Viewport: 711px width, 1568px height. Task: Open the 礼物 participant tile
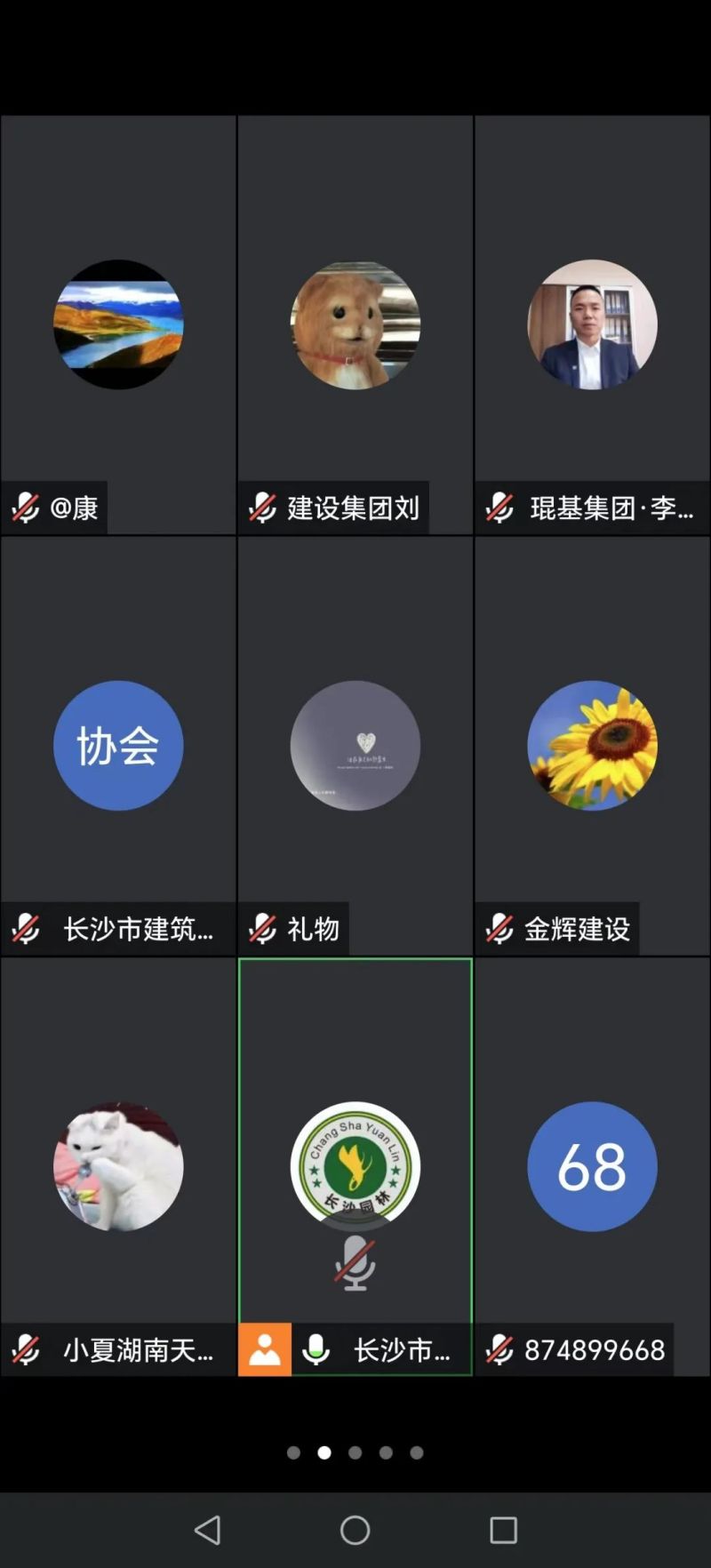[x=355, y=745]
